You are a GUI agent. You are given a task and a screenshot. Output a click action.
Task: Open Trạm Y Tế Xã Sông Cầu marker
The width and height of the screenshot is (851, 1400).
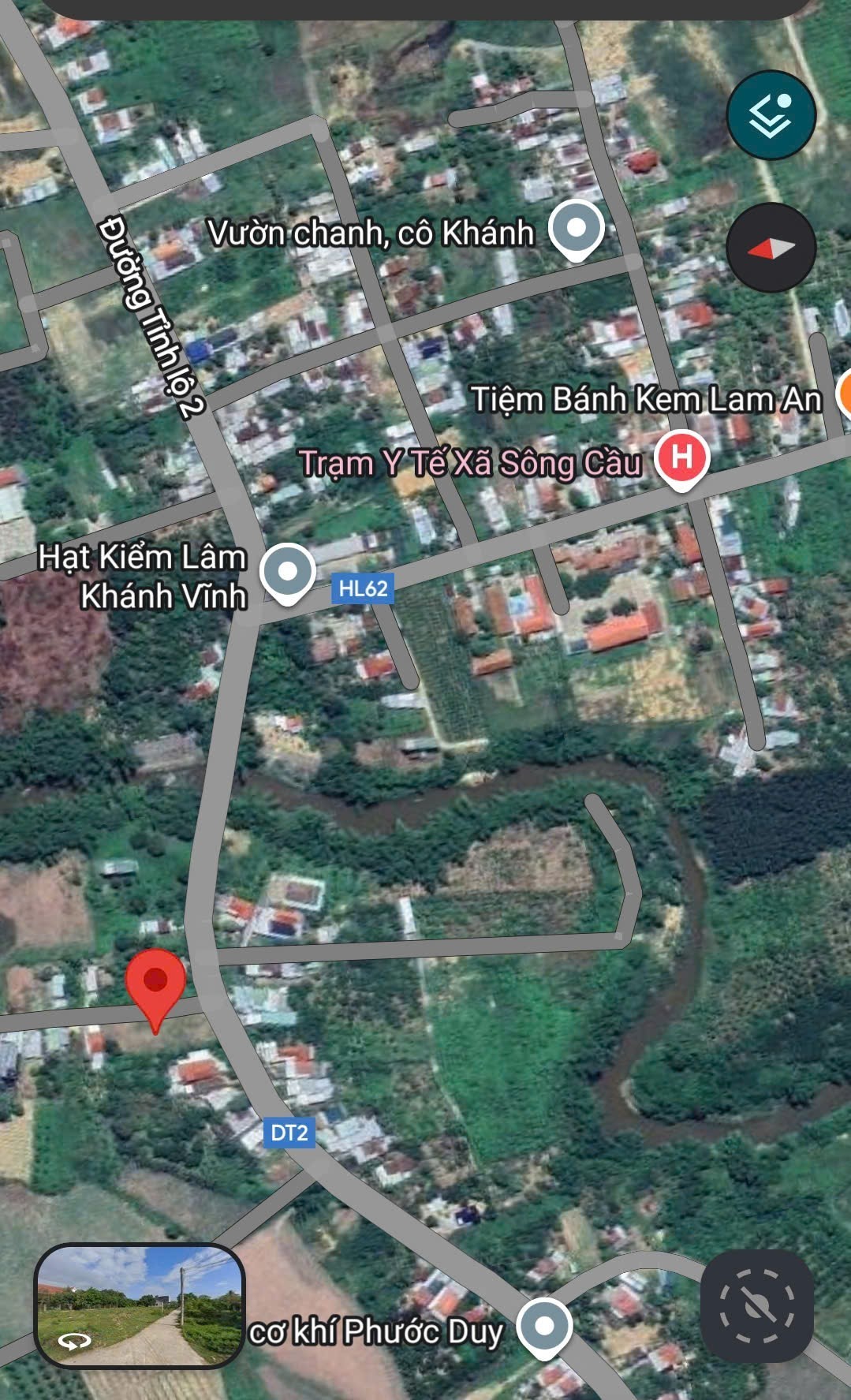(x=682, y=457)
